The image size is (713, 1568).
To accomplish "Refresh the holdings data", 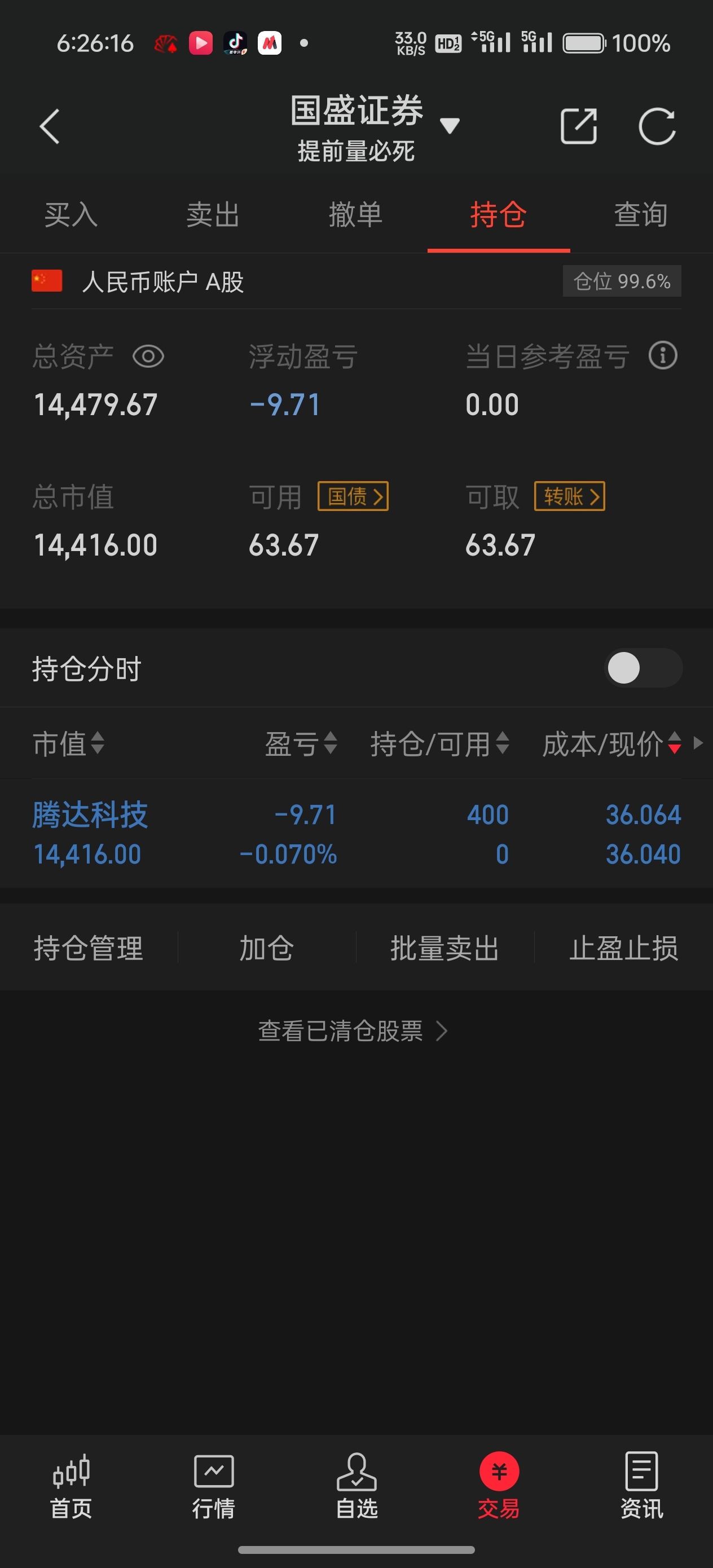I will click(x=657, y=126).
